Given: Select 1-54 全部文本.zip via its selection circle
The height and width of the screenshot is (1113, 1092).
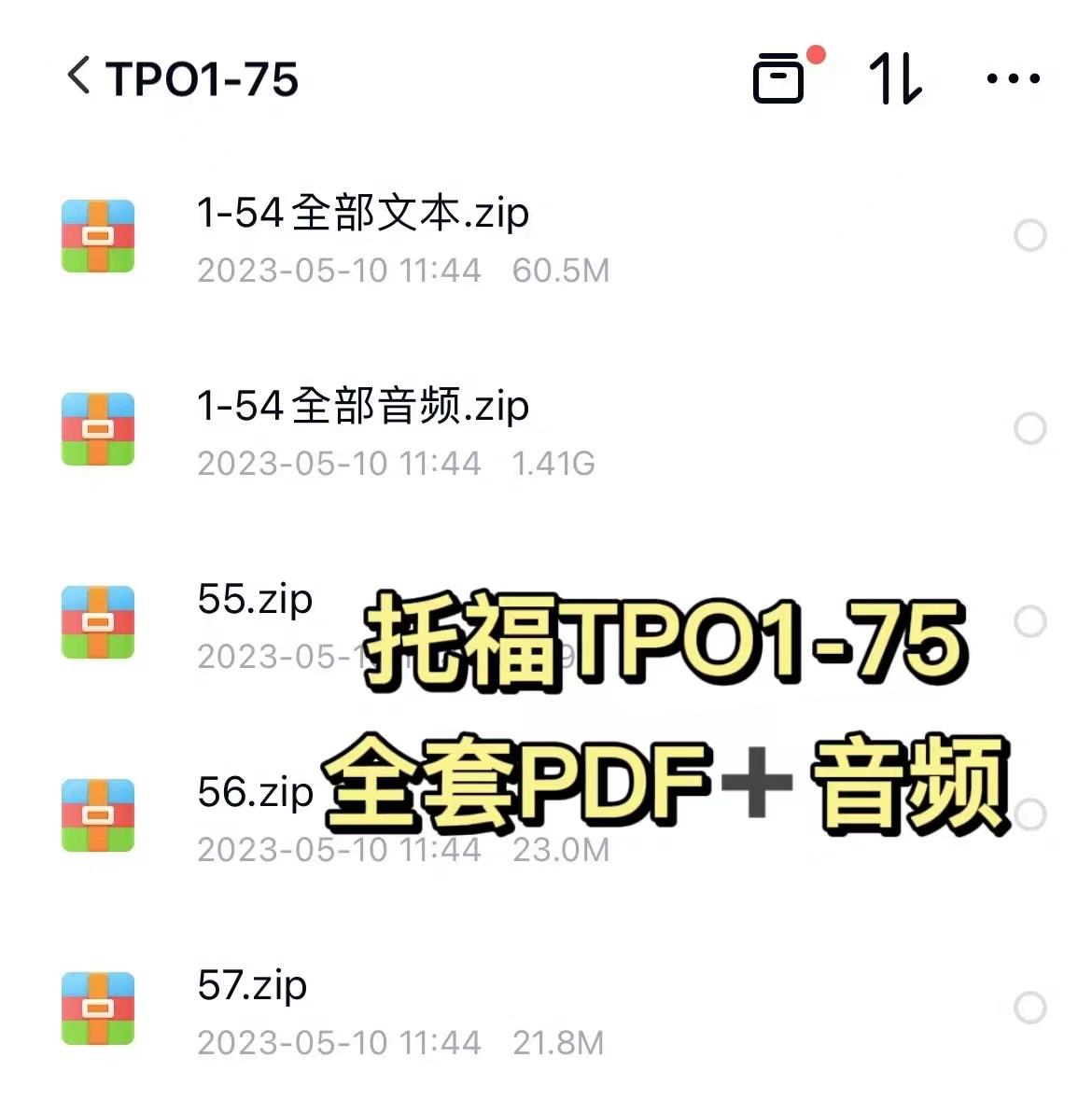Looking at the screenshot, I should point(1030,236).
